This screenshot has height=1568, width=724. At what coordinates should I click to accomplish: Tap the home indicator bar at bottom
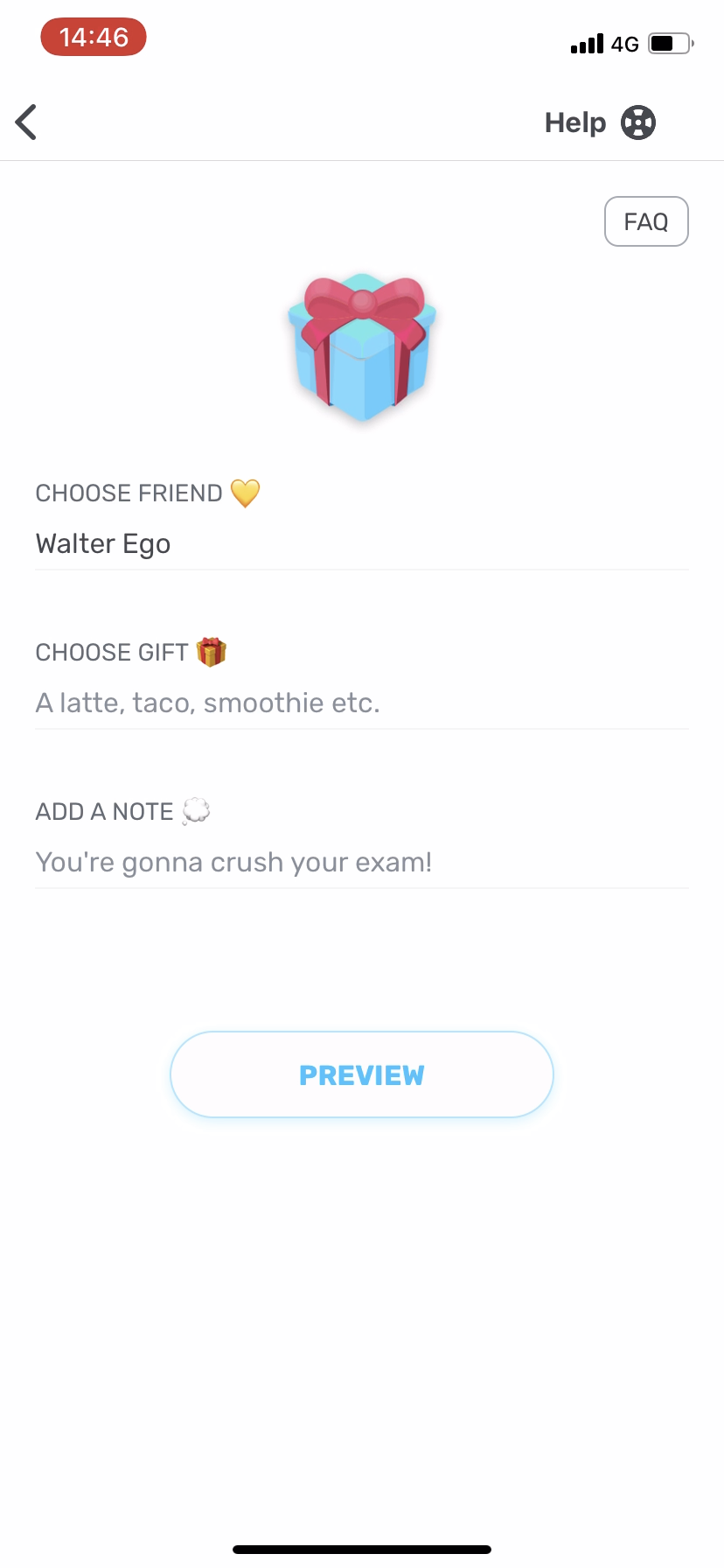coord(361,1548)
